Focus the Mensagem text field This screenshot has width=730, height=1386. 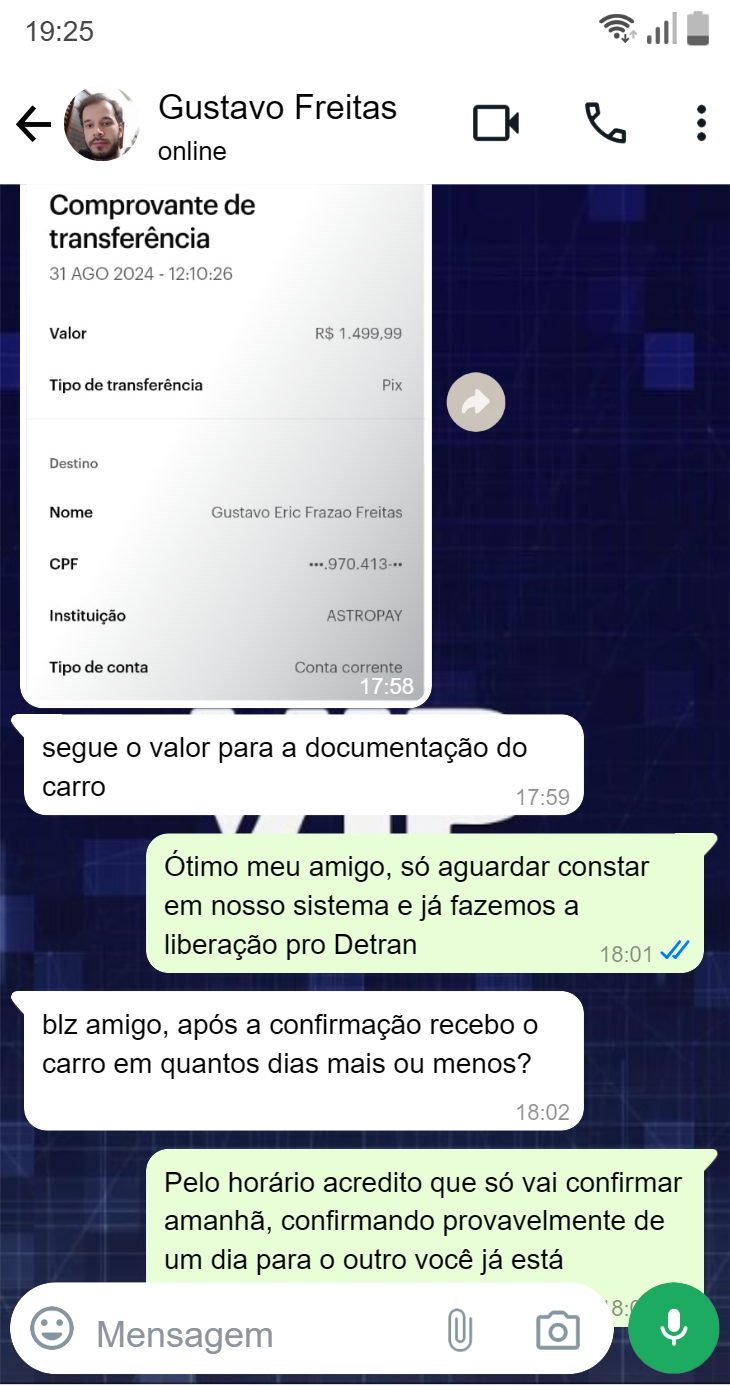250,1334
